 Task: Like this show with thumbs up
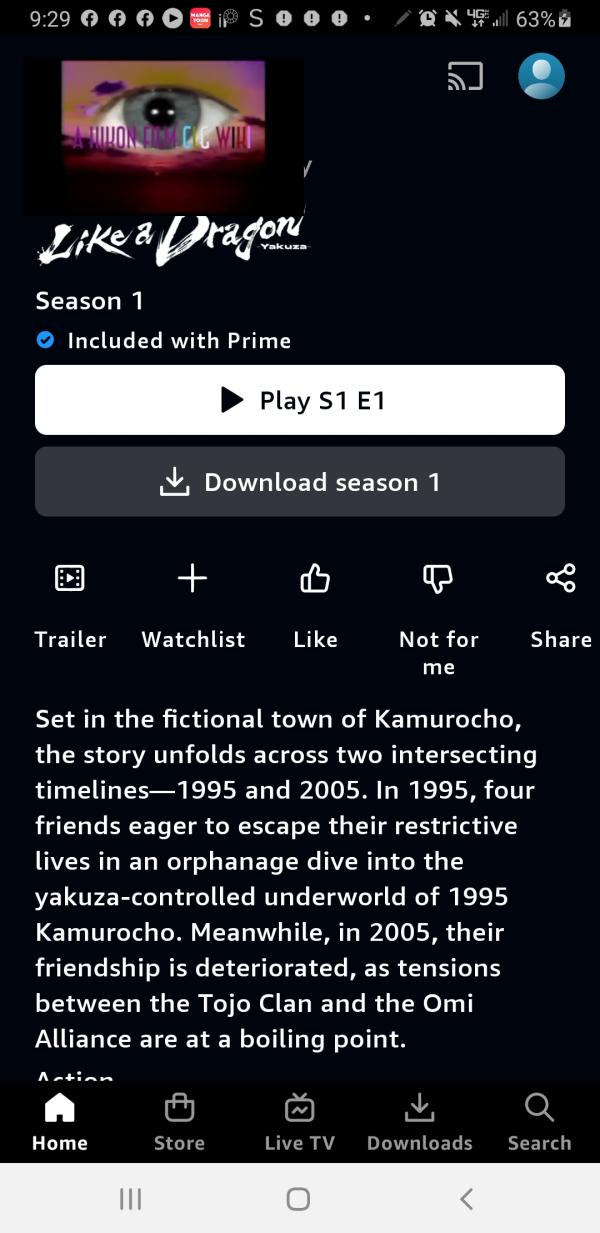(x=315, y=578)
